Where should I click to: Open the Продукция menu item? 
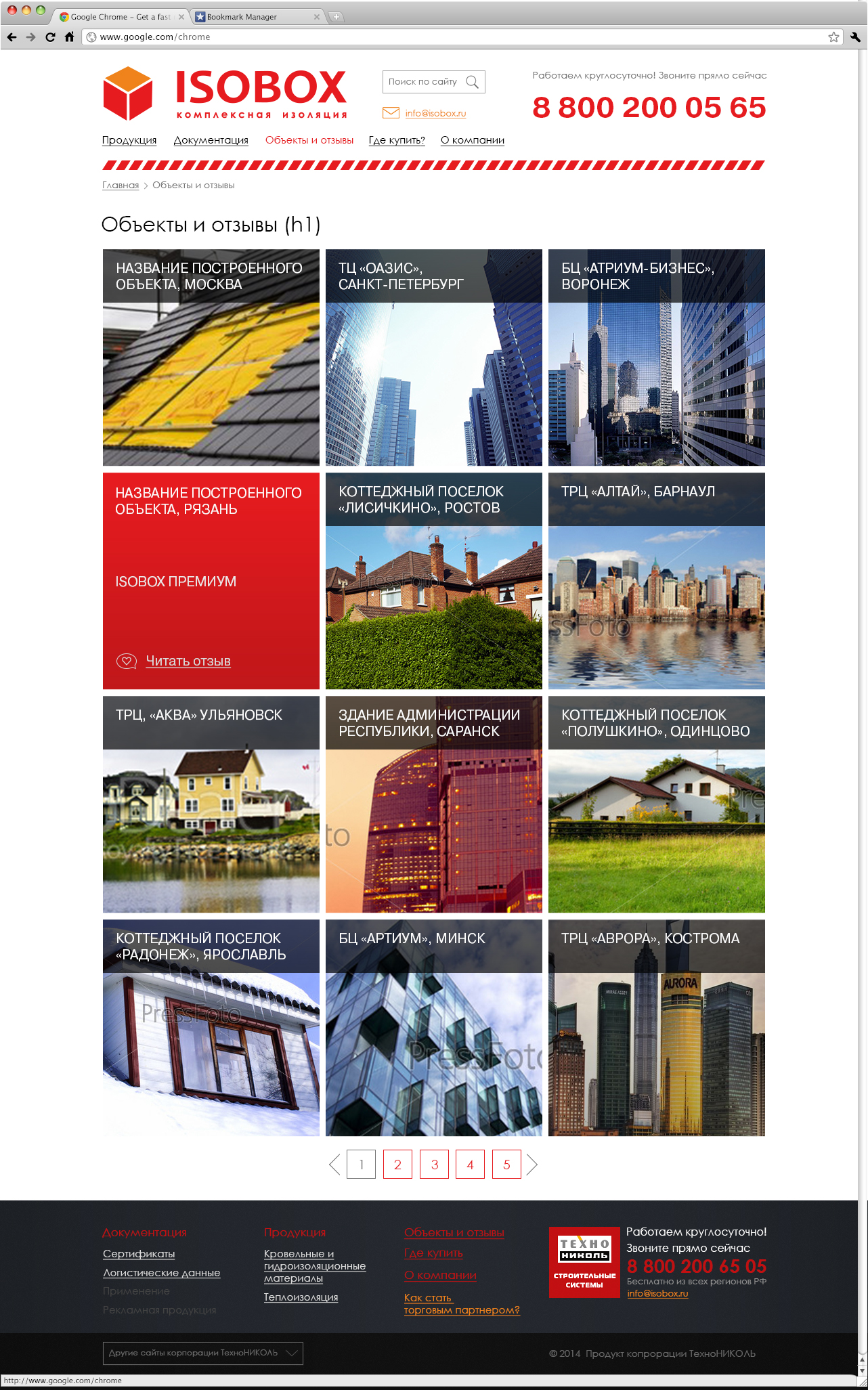(129, 140)
